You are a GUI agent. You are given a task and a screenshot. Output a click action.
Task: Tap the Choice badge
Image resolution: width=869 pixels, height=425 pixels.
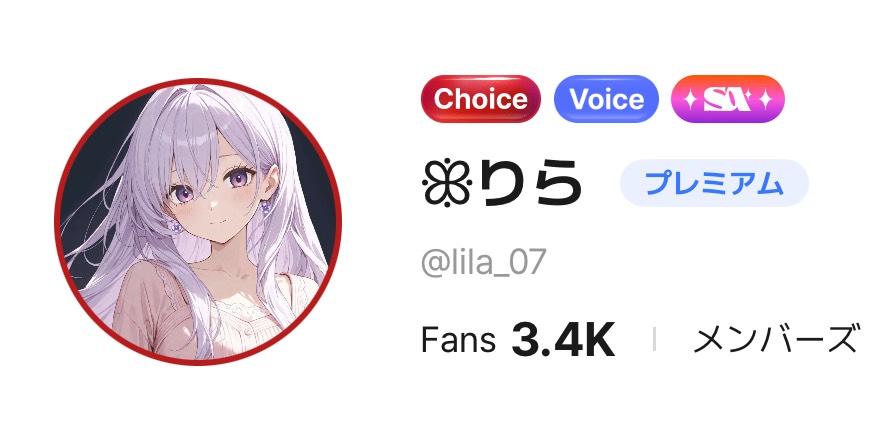pos(481,99)
